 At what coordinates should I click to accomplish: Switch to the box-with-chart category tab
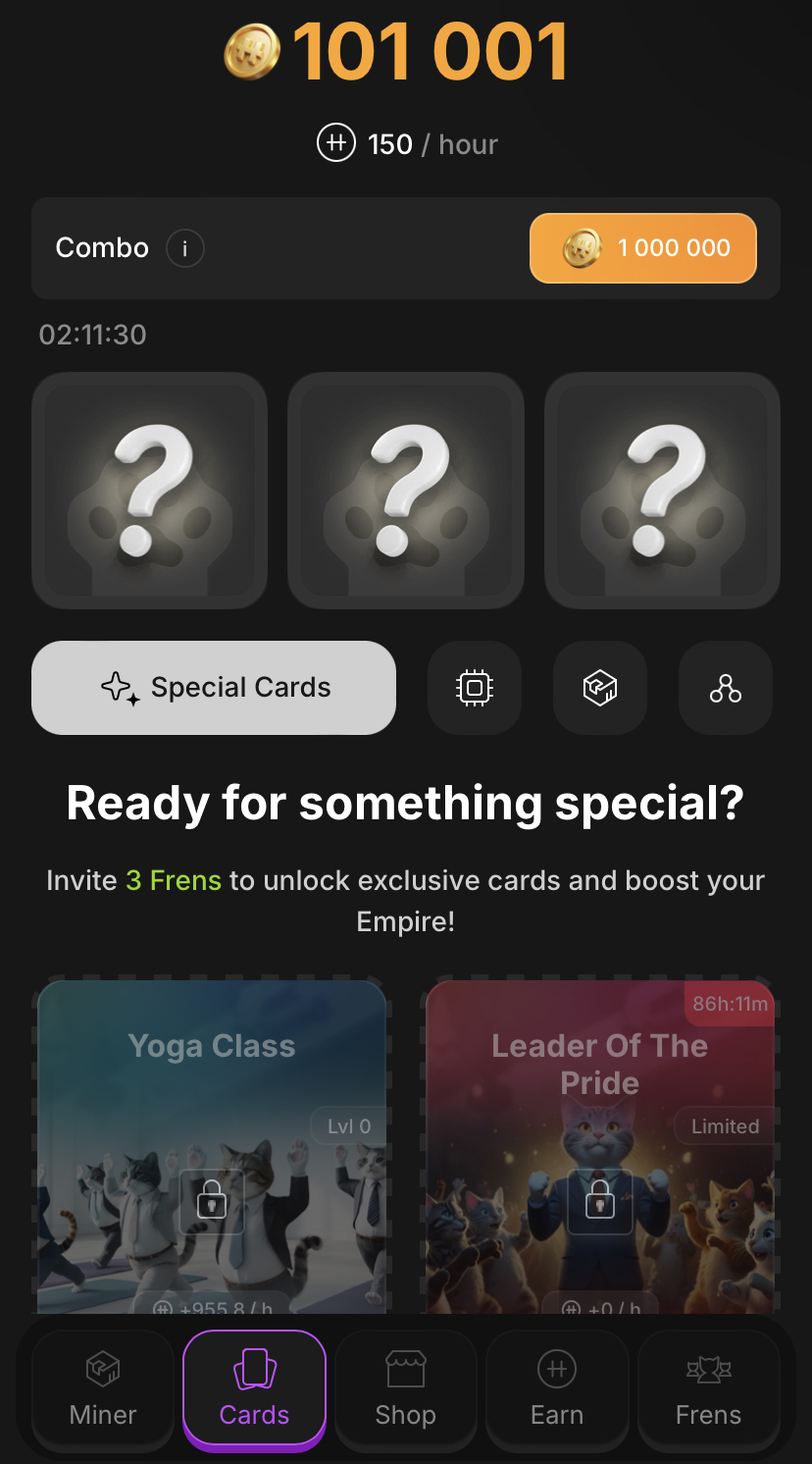(599, 688)
